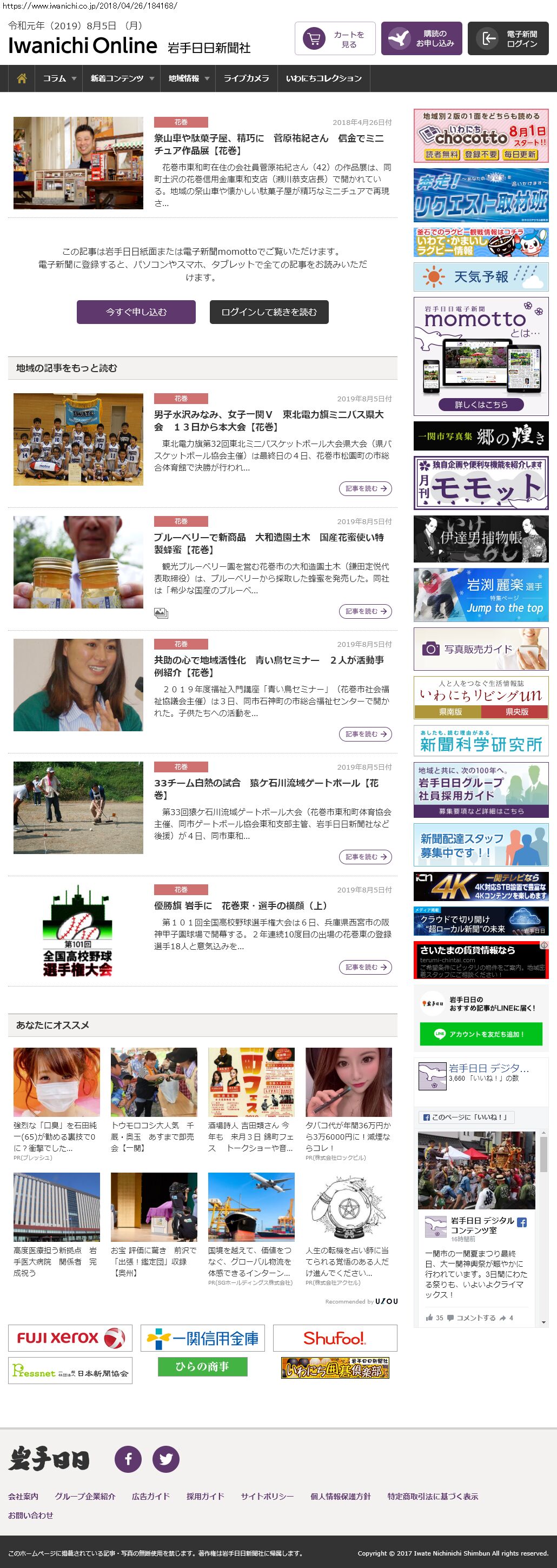Go to the home icon in the navigation bar
Screen dimensions: 557x1568
[x=22, y=78]
